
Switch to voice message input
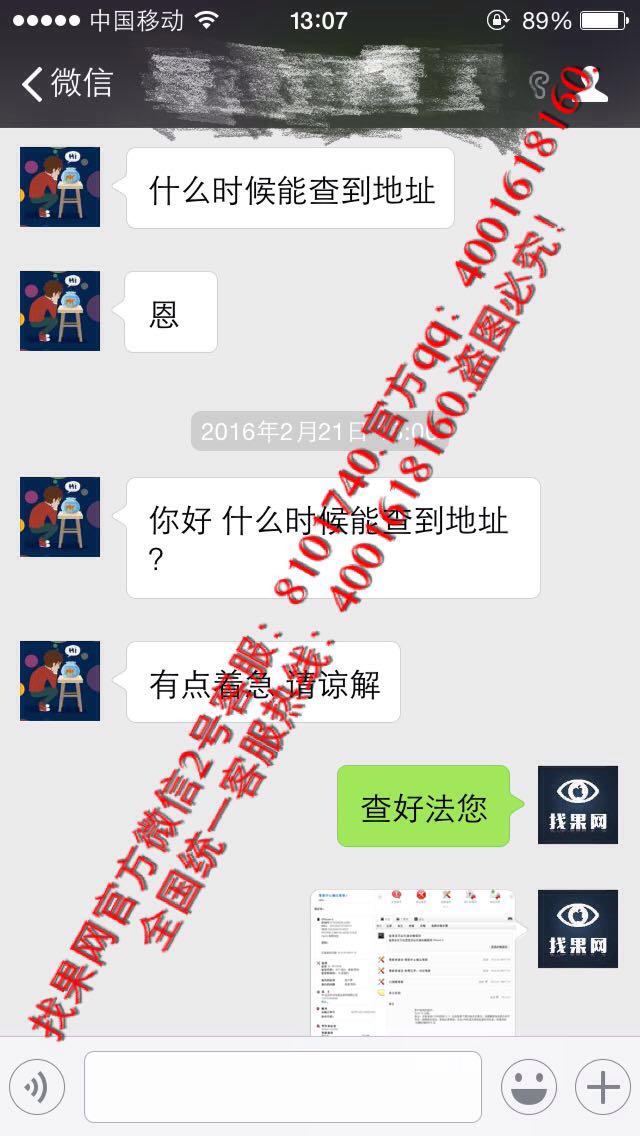(37, 1087)
